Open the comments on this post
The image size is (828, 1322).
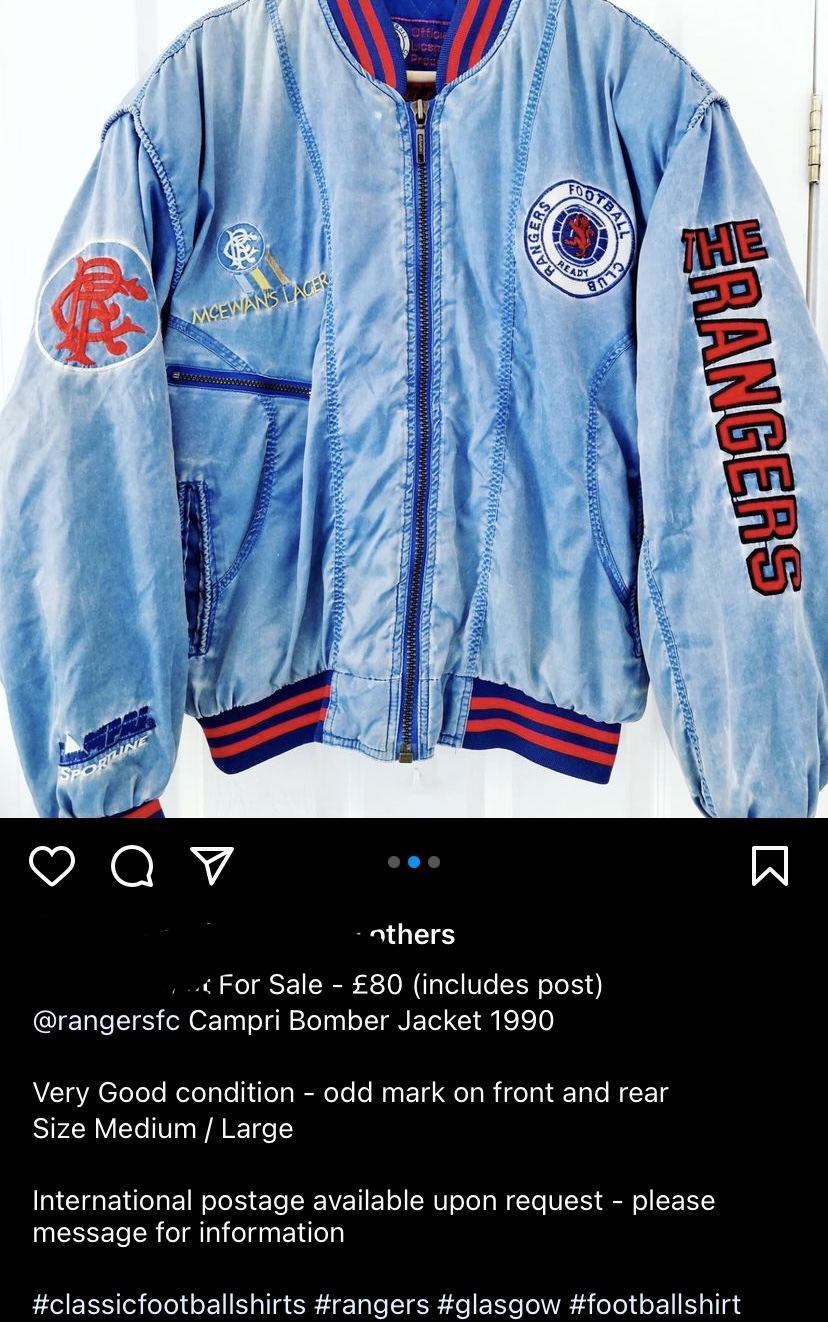click(132, 866)
